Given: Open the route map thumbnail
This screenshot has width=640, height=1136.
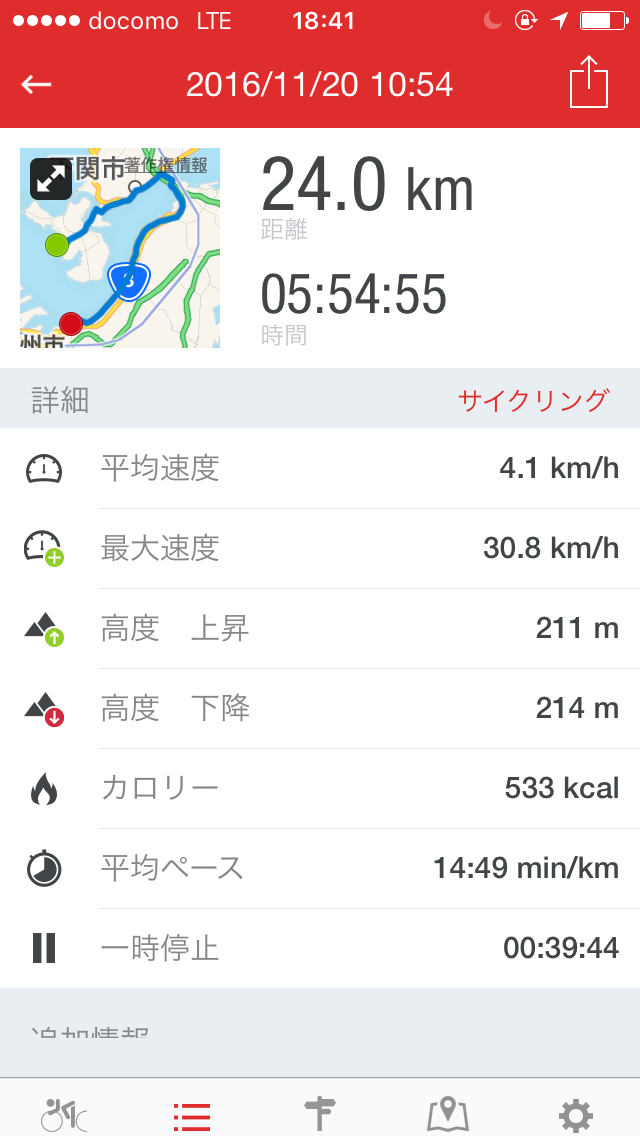Looking at the screenshot, I should [120, 248].
